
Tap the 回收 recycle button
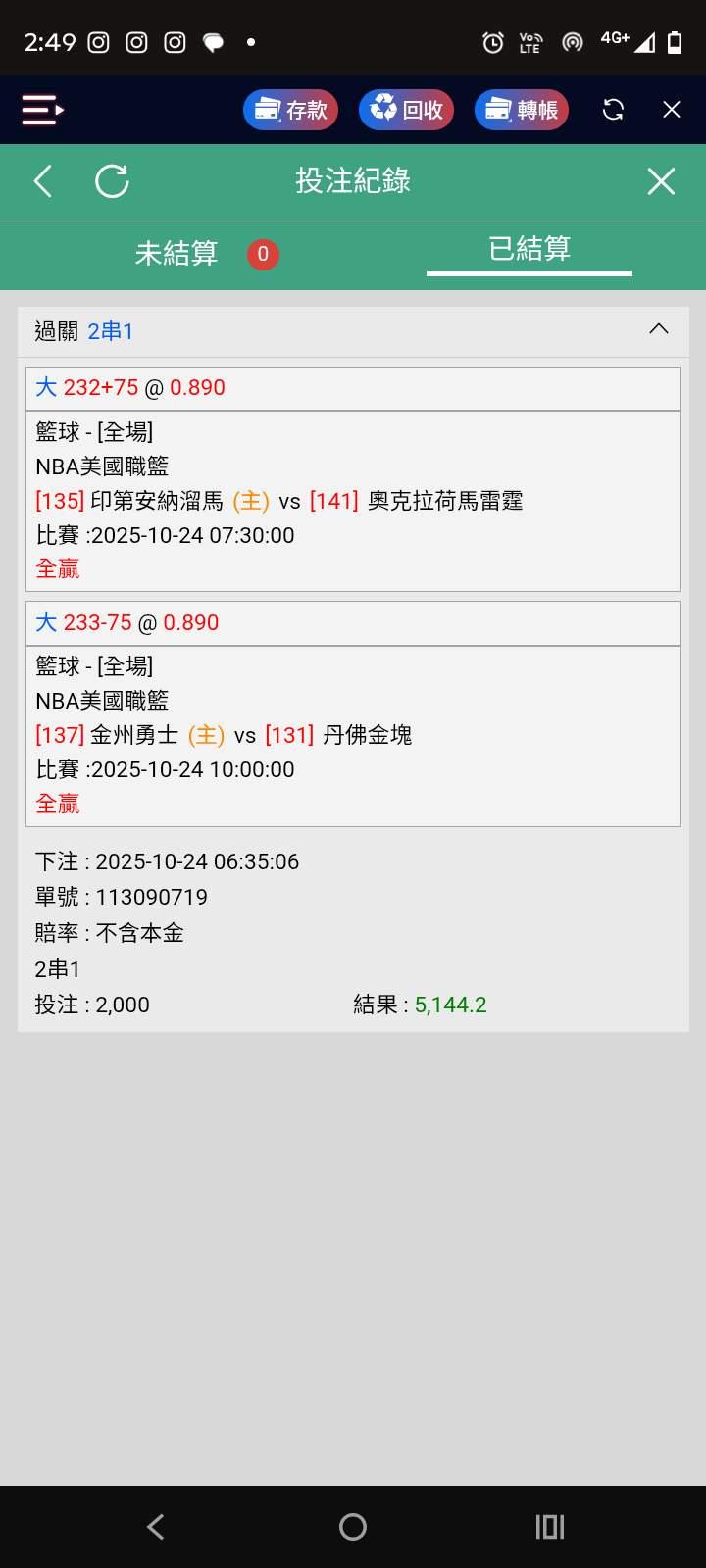407,110
